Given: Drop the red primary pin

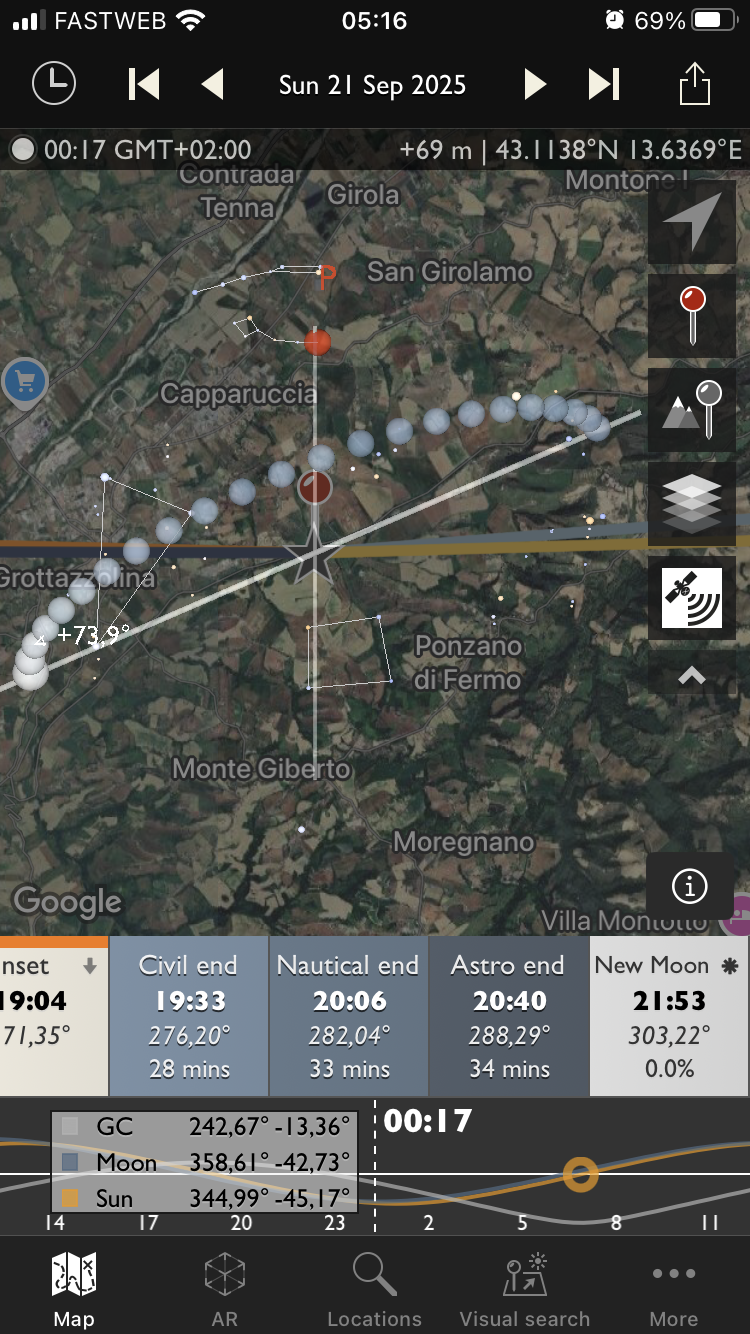Looking at the screenshot, I should tap(692, 315).
